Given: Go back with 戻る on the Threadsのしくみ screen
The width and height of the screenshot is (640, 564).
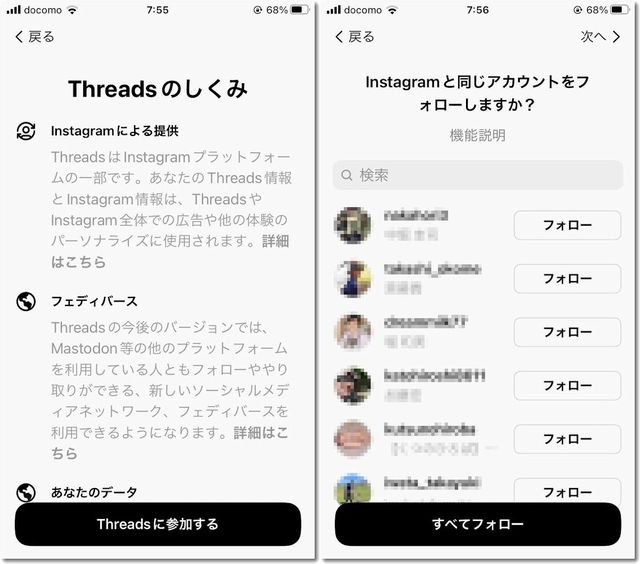Looking at the screenshot, I should point(35,37).
